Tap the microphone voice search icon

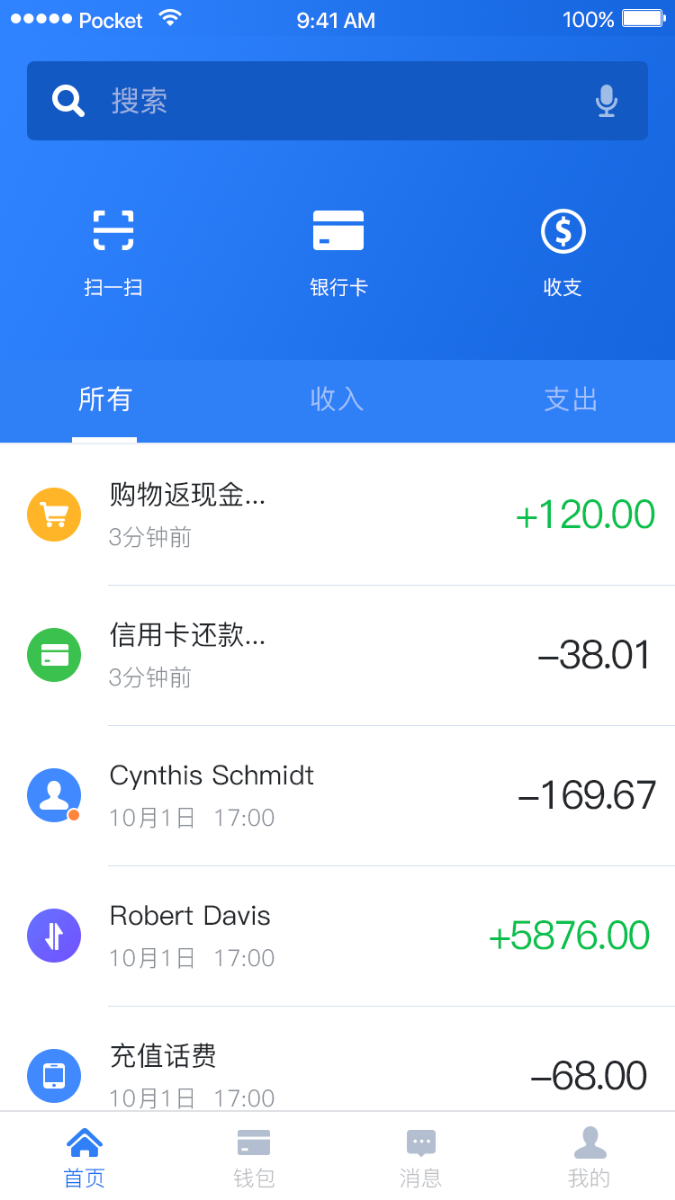point(606,101)
